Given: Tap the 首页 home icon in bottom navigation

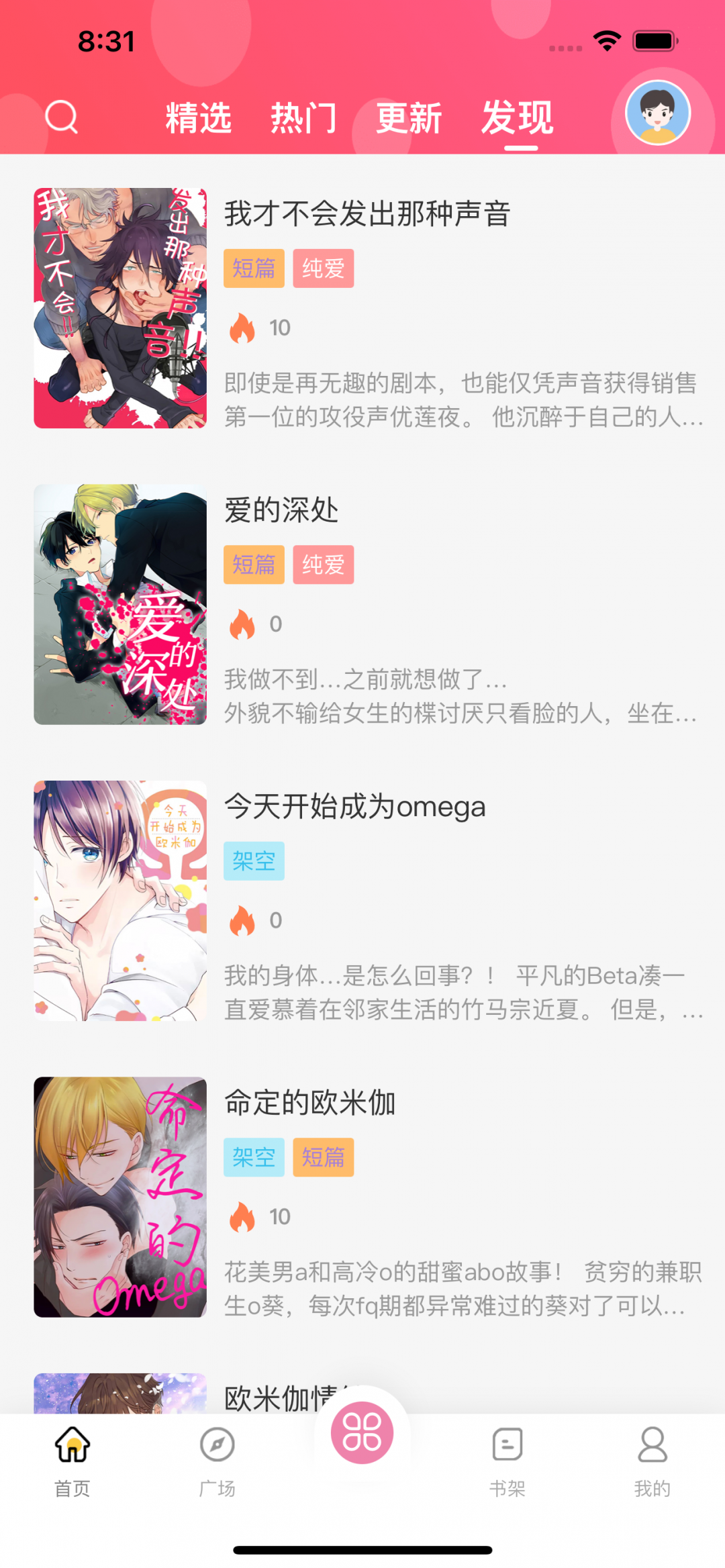Looking at the screenshot, I should coord(72,1444).
